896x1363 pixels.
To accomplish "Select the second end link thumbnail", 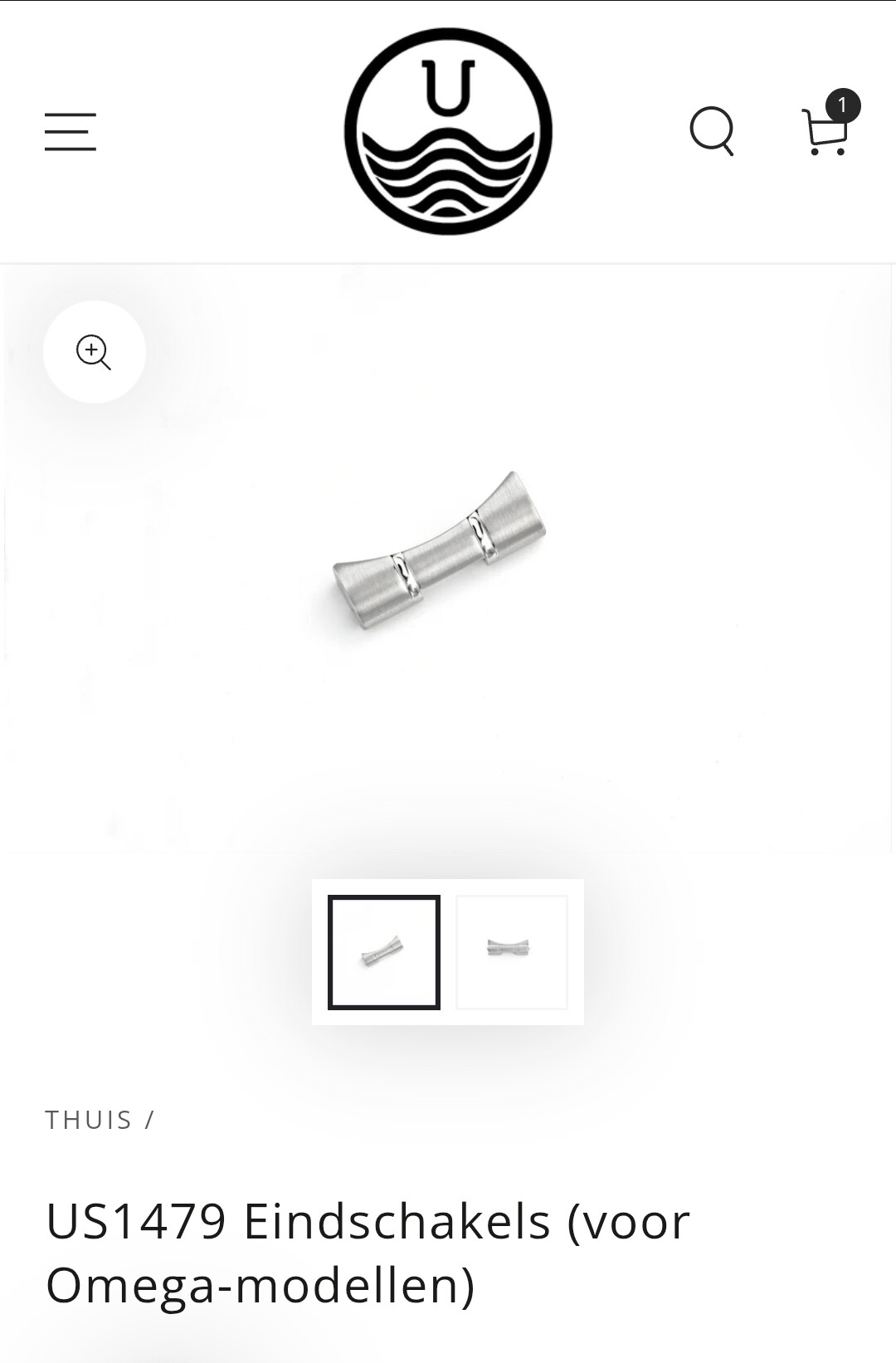I will click(512, 952).
